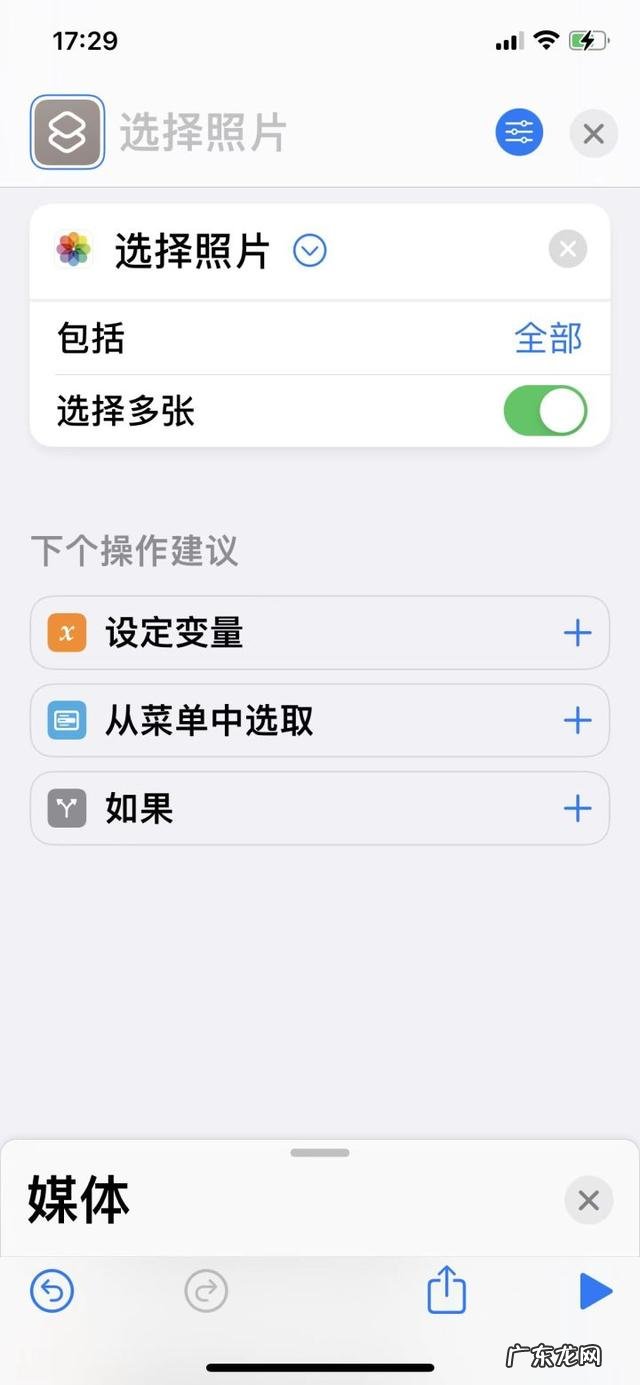Undo the last edit

pyautogui.click(x=52, y=1291)
